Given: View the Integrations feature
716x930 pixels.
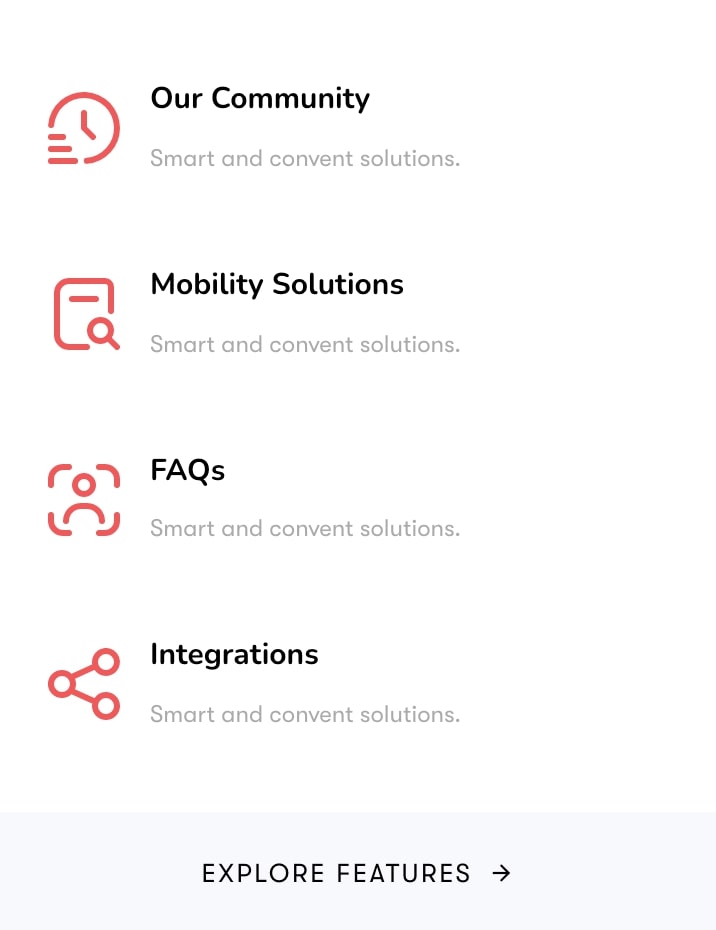Looking at the screenshot, I should tap(234, 655).
